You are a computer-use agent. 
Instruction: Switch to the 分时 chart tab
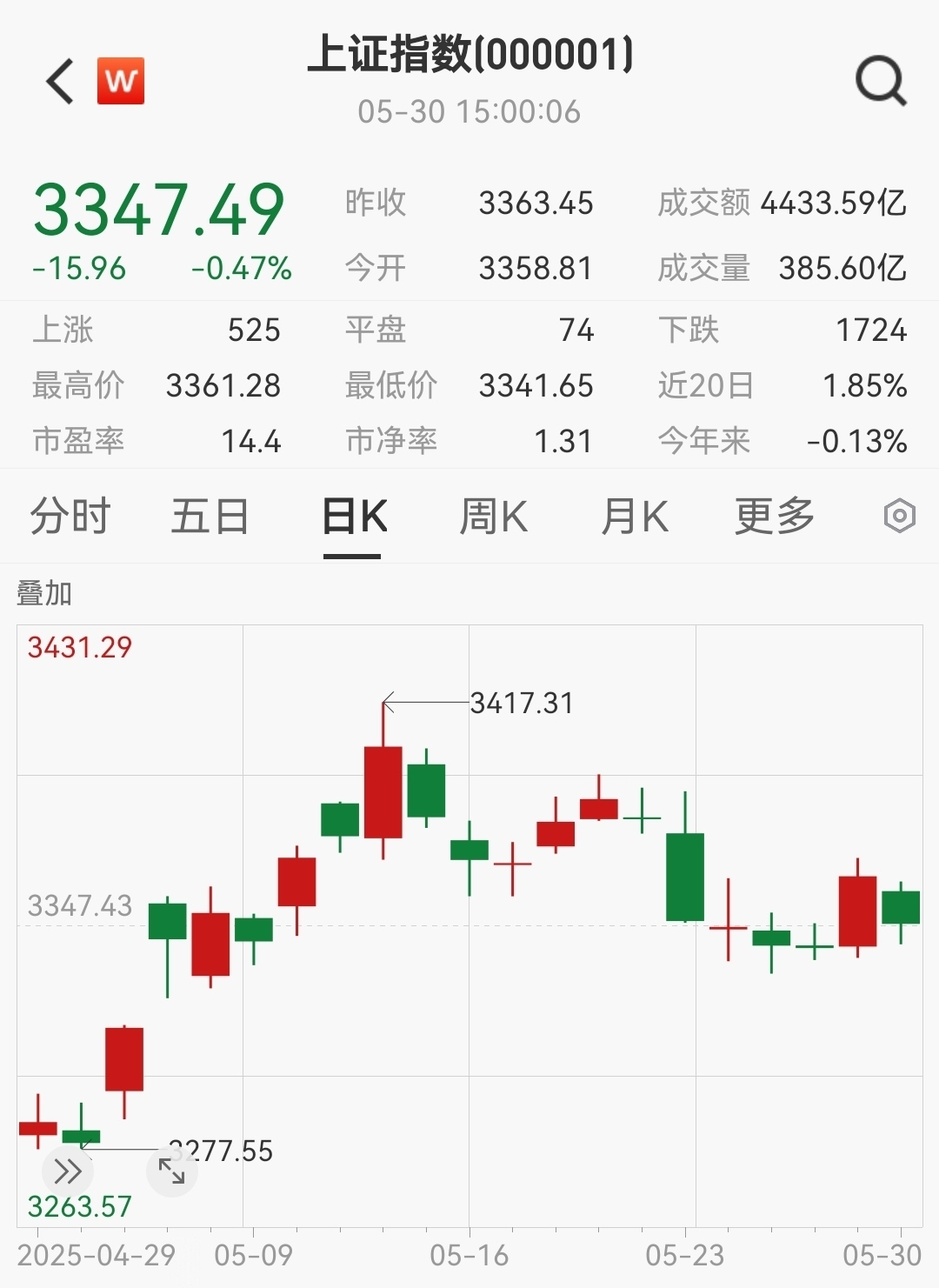pyautogui.click(x=70, y=517)
